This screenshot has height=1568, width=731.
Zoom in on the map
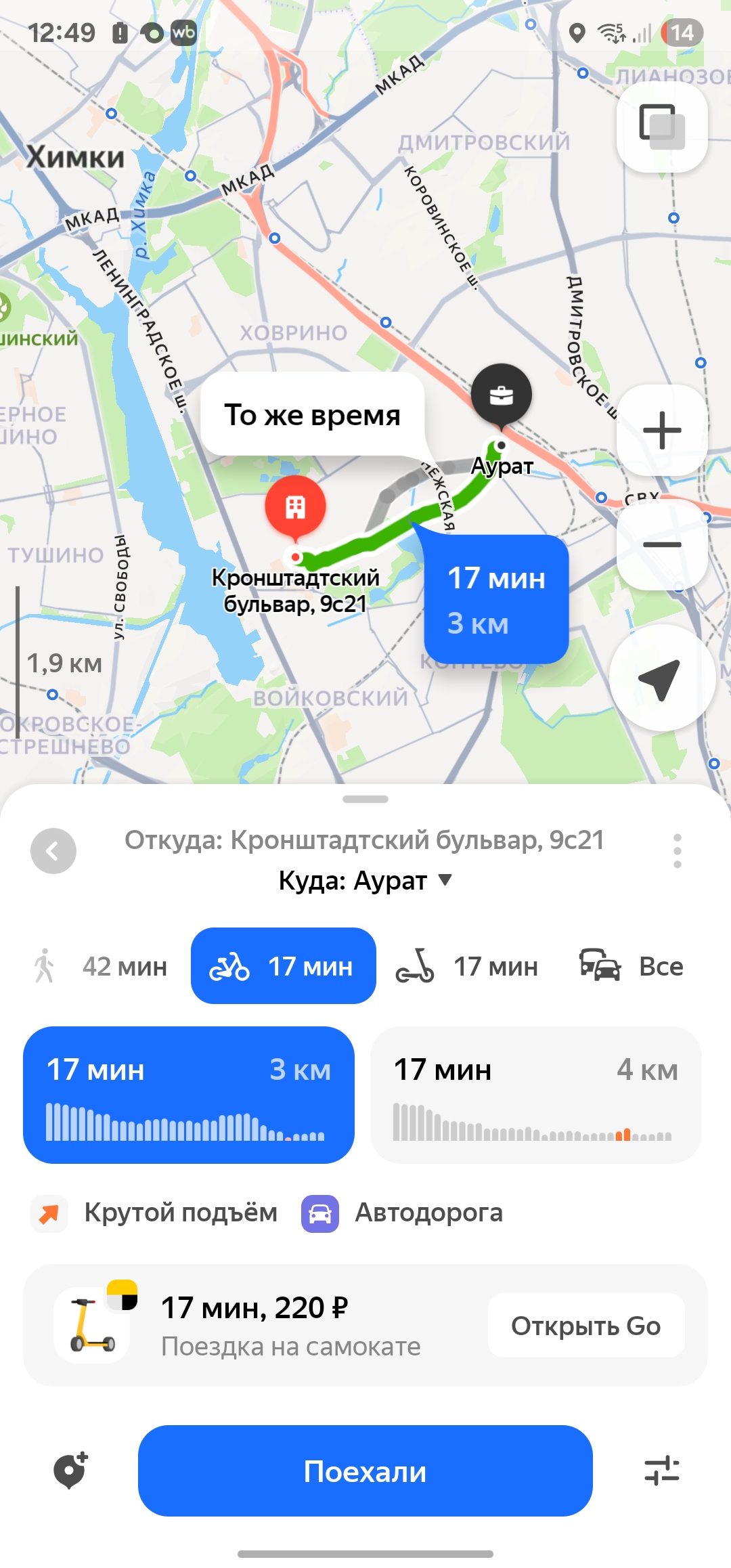click(662, 431)
